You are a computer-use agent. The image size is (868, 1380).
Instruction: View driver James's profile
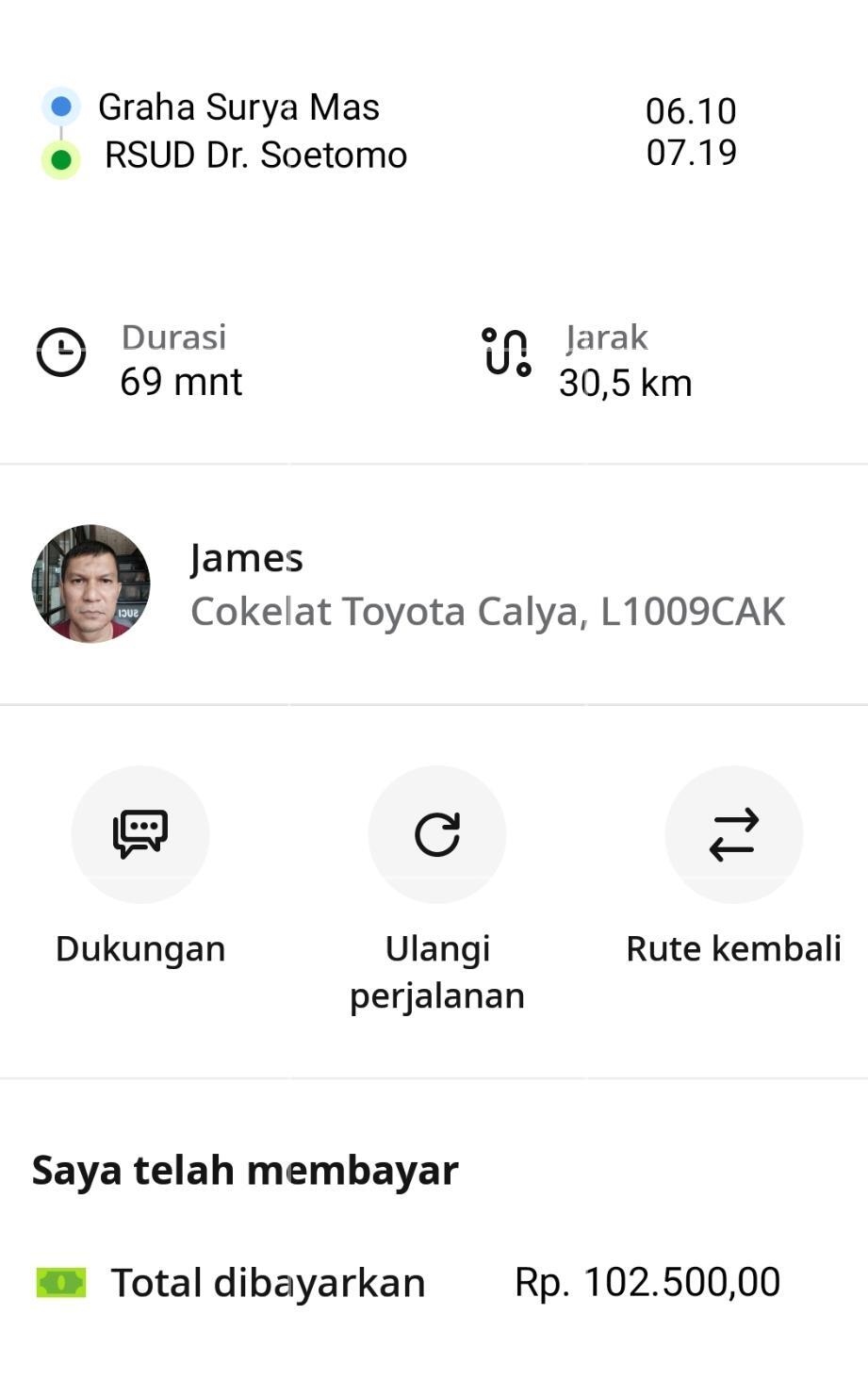click(90, 584)
